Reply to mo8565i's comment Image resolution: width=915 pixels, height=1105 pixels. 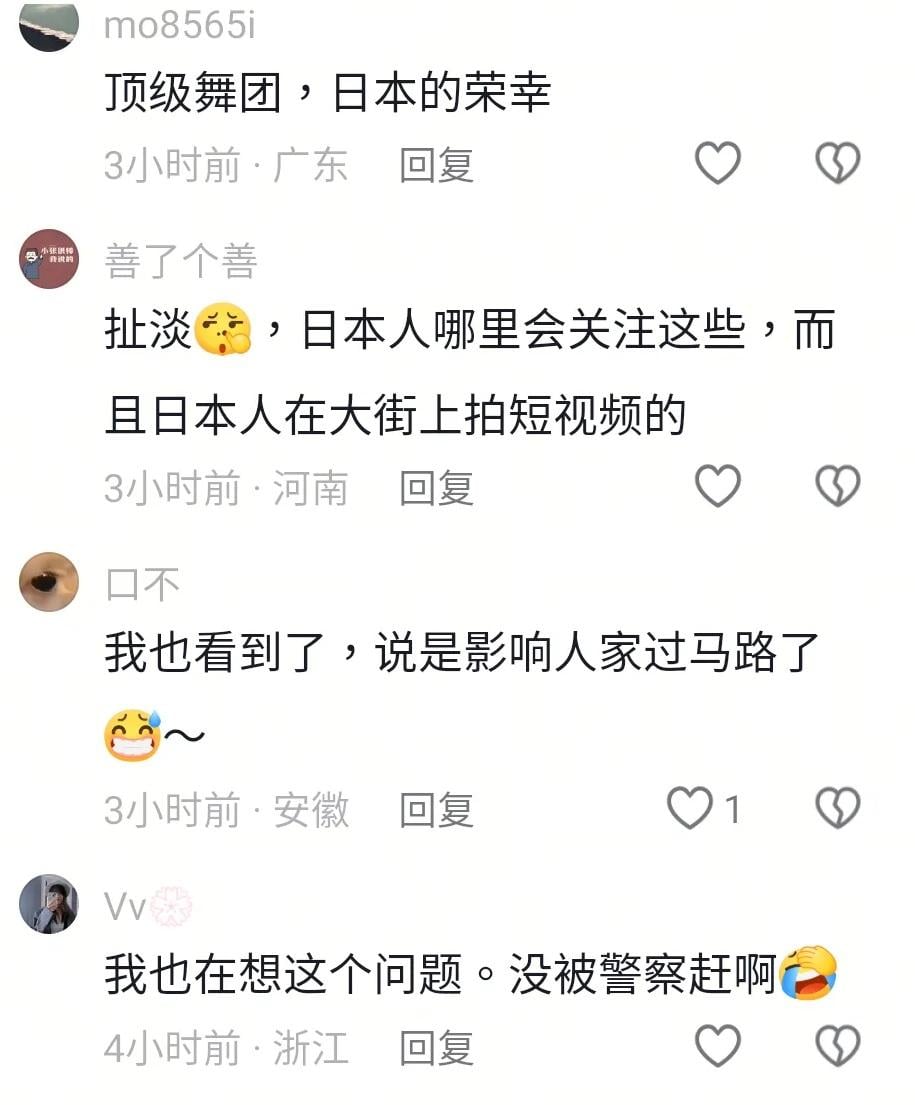(436, 165)
